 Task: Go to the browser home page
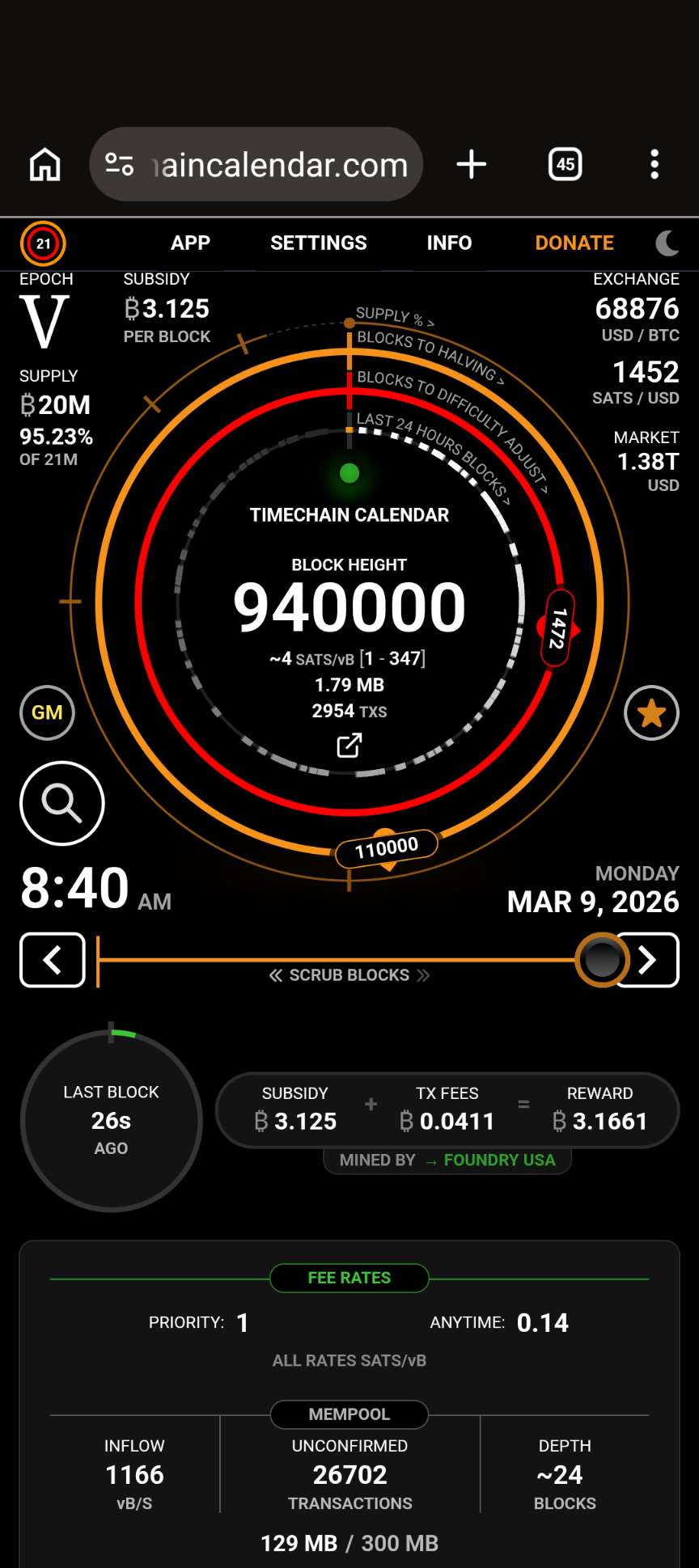pyautogui.click(x=45, y=165)
